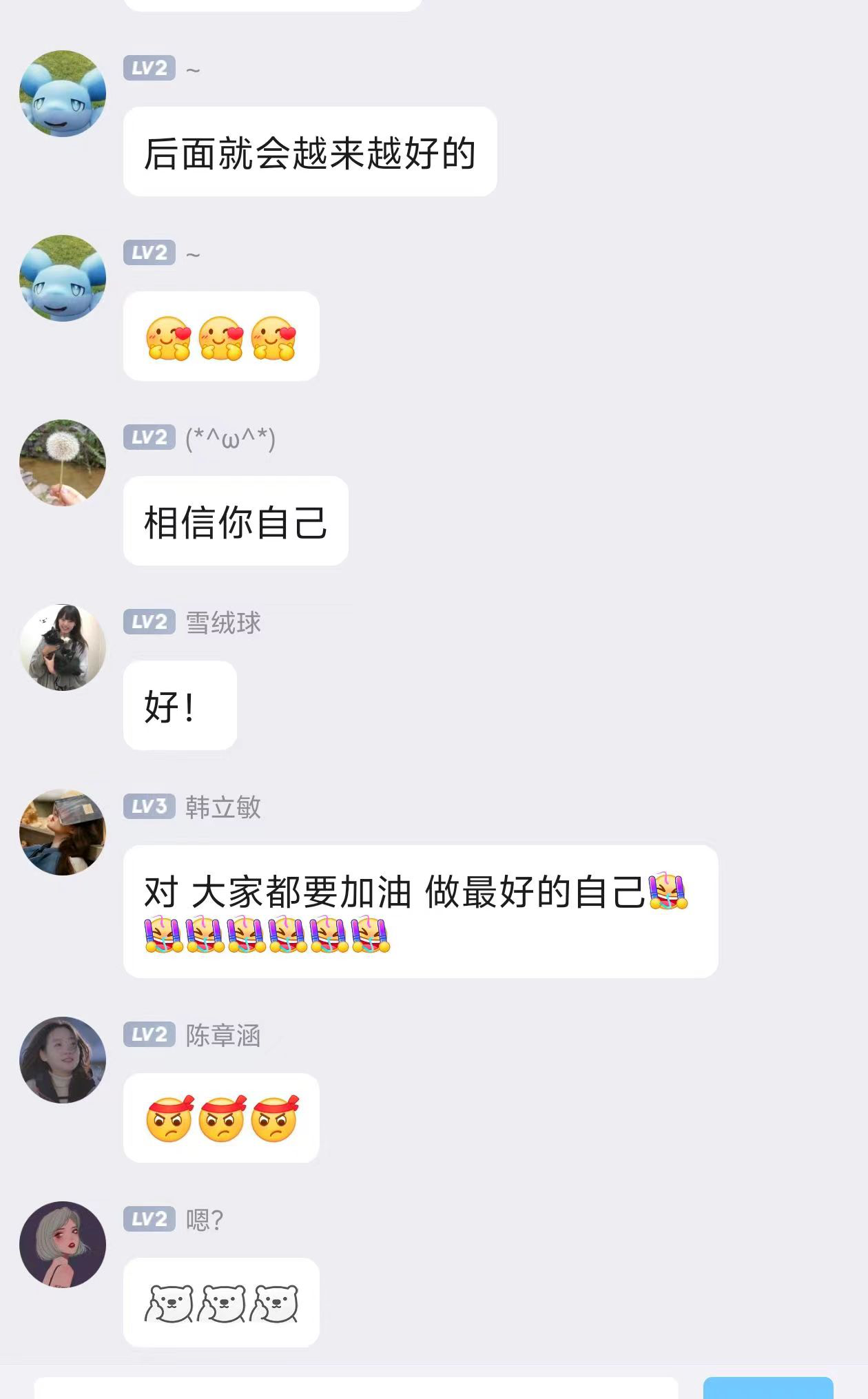Screen dimensions: 868x1399
Task: Open 雪绒球's profile avatar
Action: 63,647
